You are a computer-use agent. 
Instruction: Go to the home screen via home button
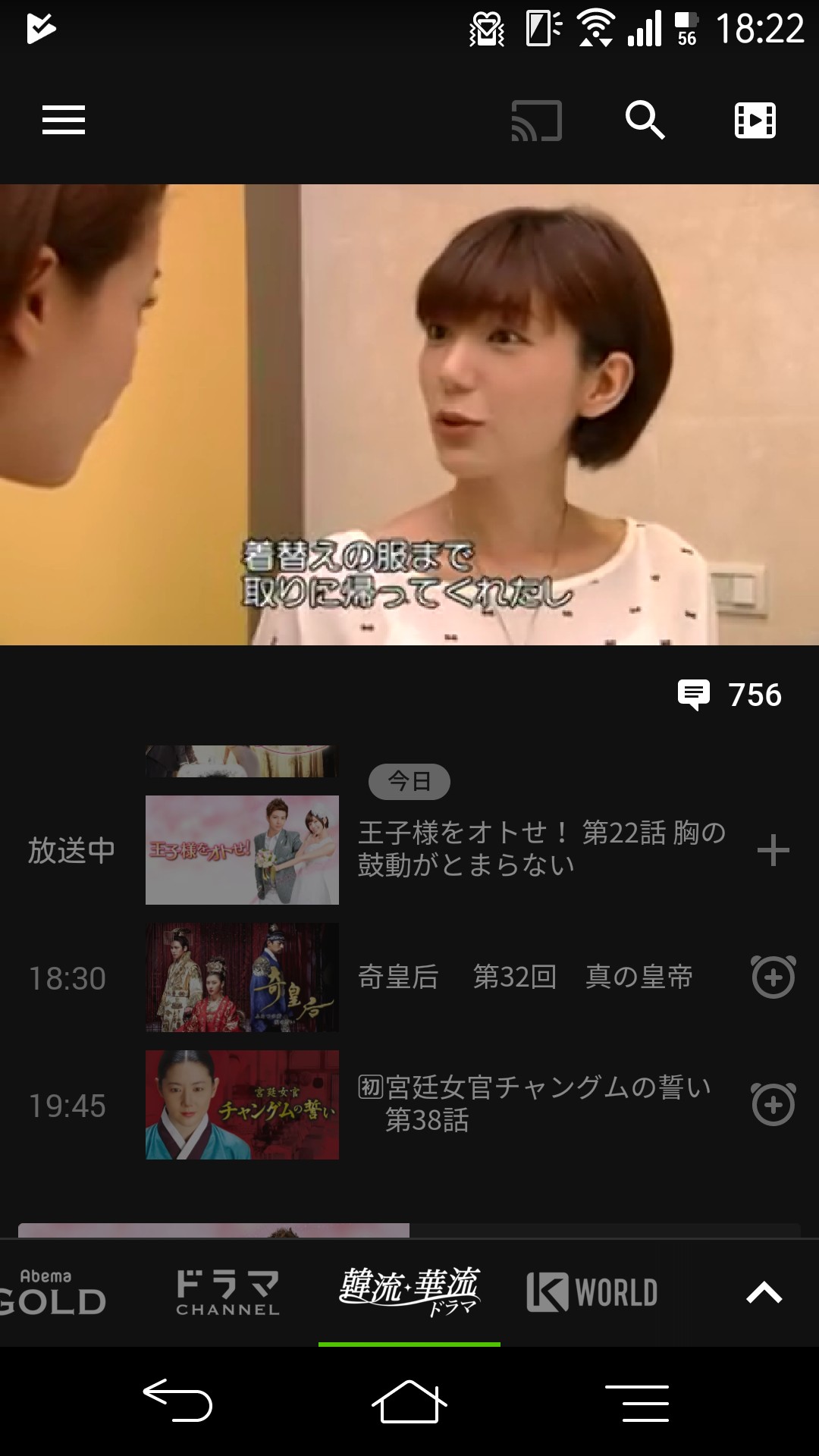coord(409,1401)
